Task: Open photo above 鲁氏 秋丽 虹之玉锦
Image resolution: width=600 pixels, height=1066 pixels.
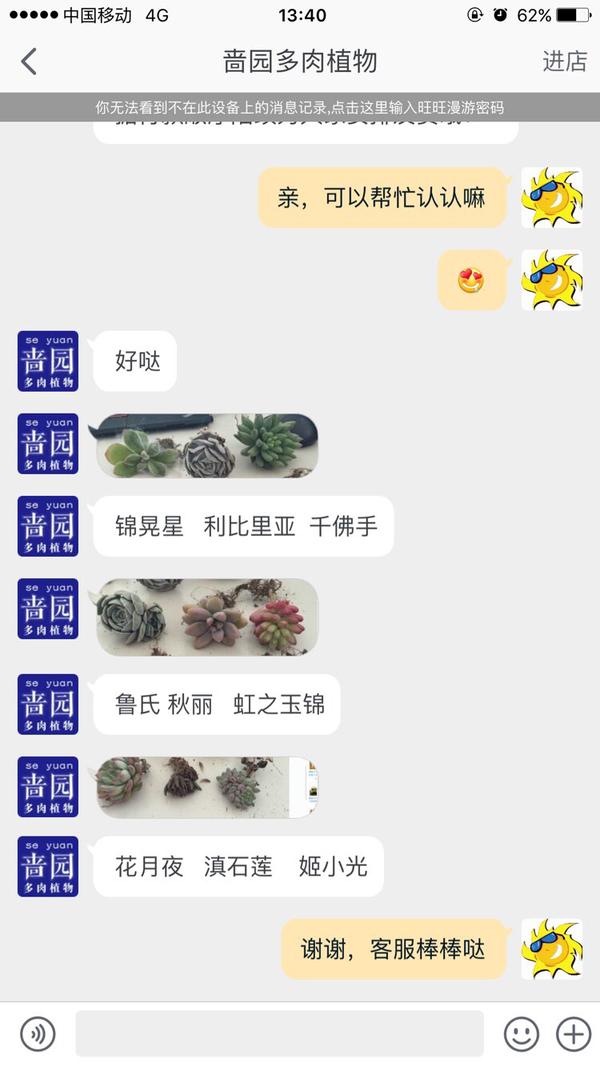Action: (x=207, y=617)
